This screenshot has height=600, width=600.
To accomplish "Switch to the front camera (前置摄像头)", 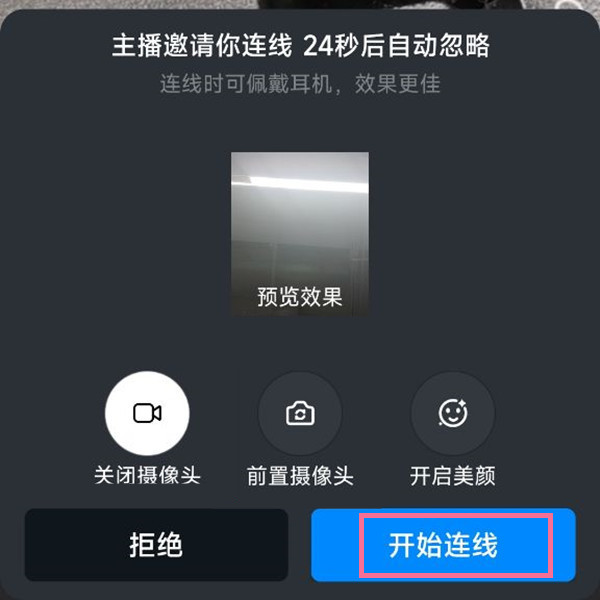I will (300, 413).
